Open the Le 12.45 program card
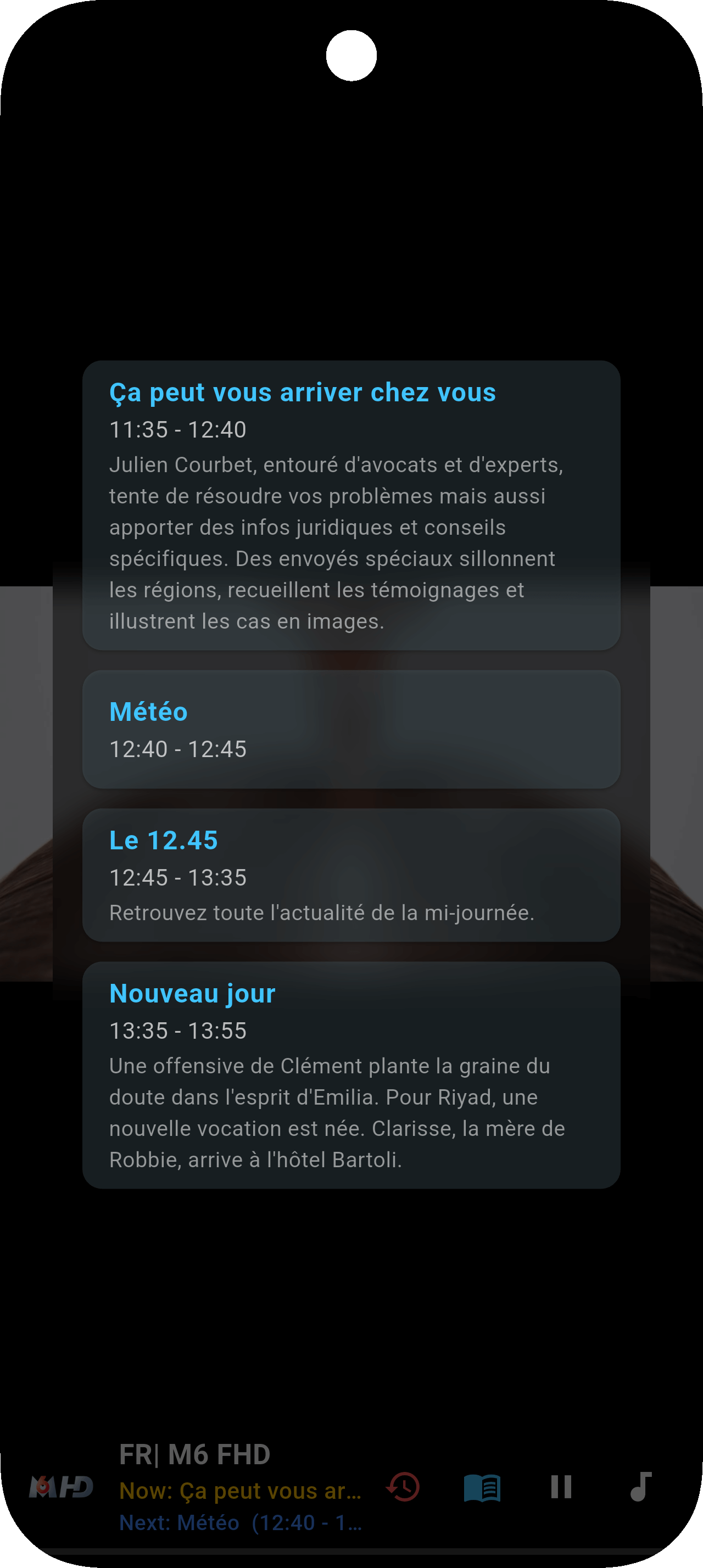 [351, 875]
